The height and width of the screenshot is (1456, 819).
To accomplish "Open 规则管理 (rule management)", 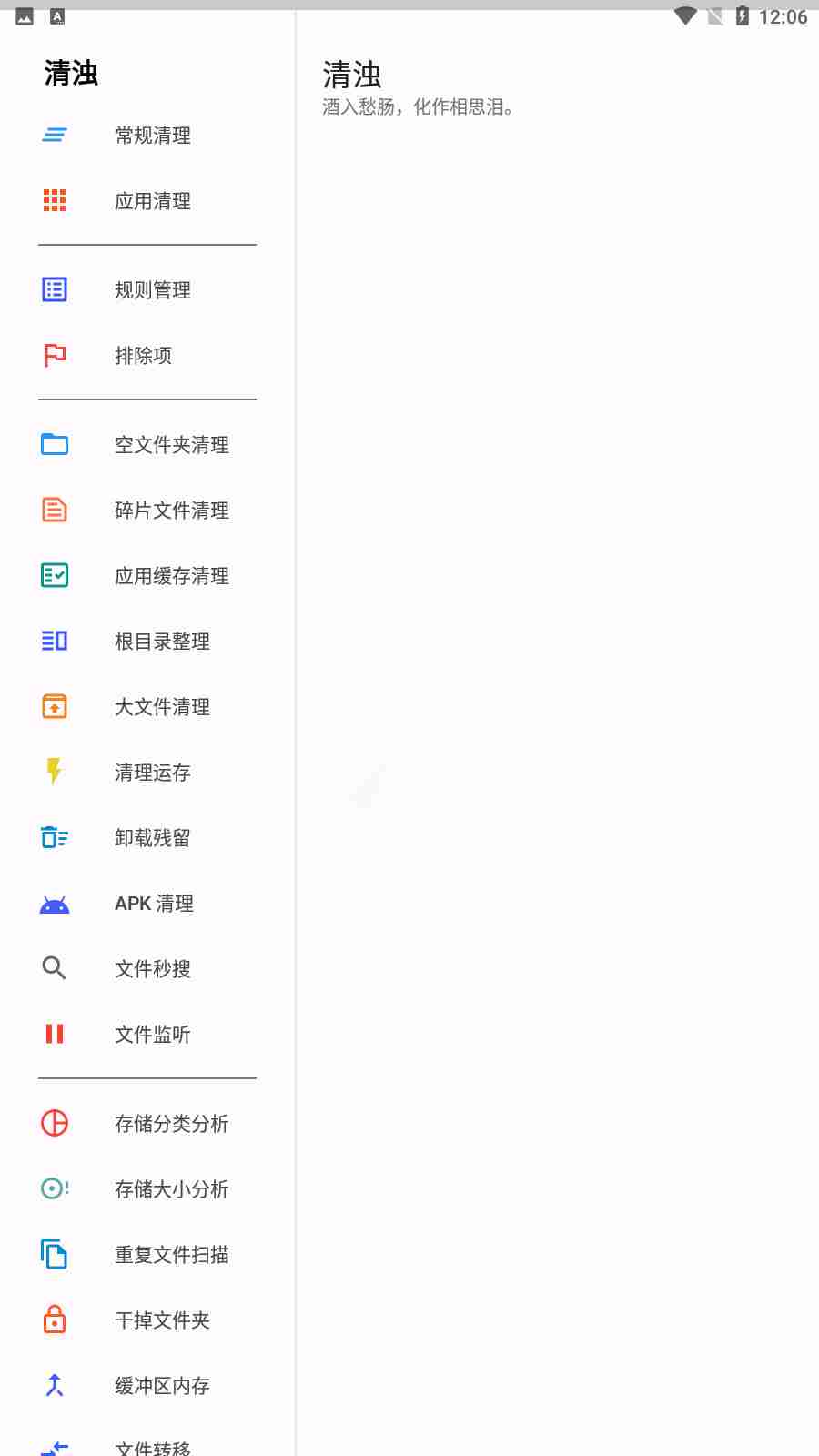I will point(152,290).
